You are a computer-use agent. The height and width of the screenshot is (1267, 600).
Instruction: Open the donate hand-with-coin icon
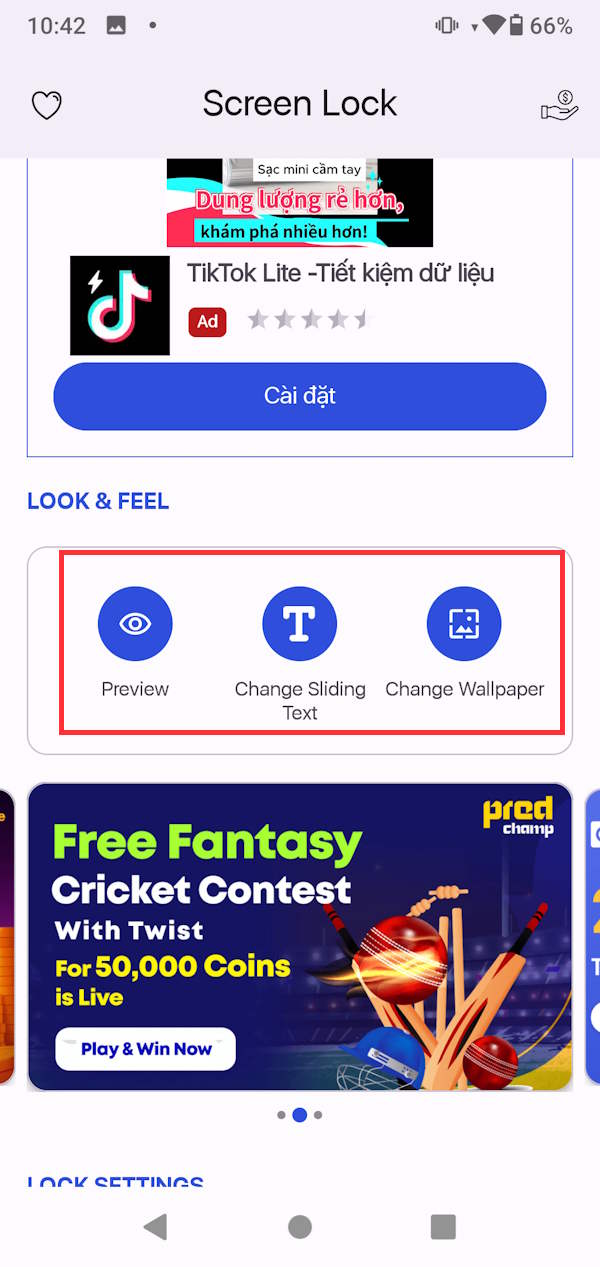click(559, 105)
